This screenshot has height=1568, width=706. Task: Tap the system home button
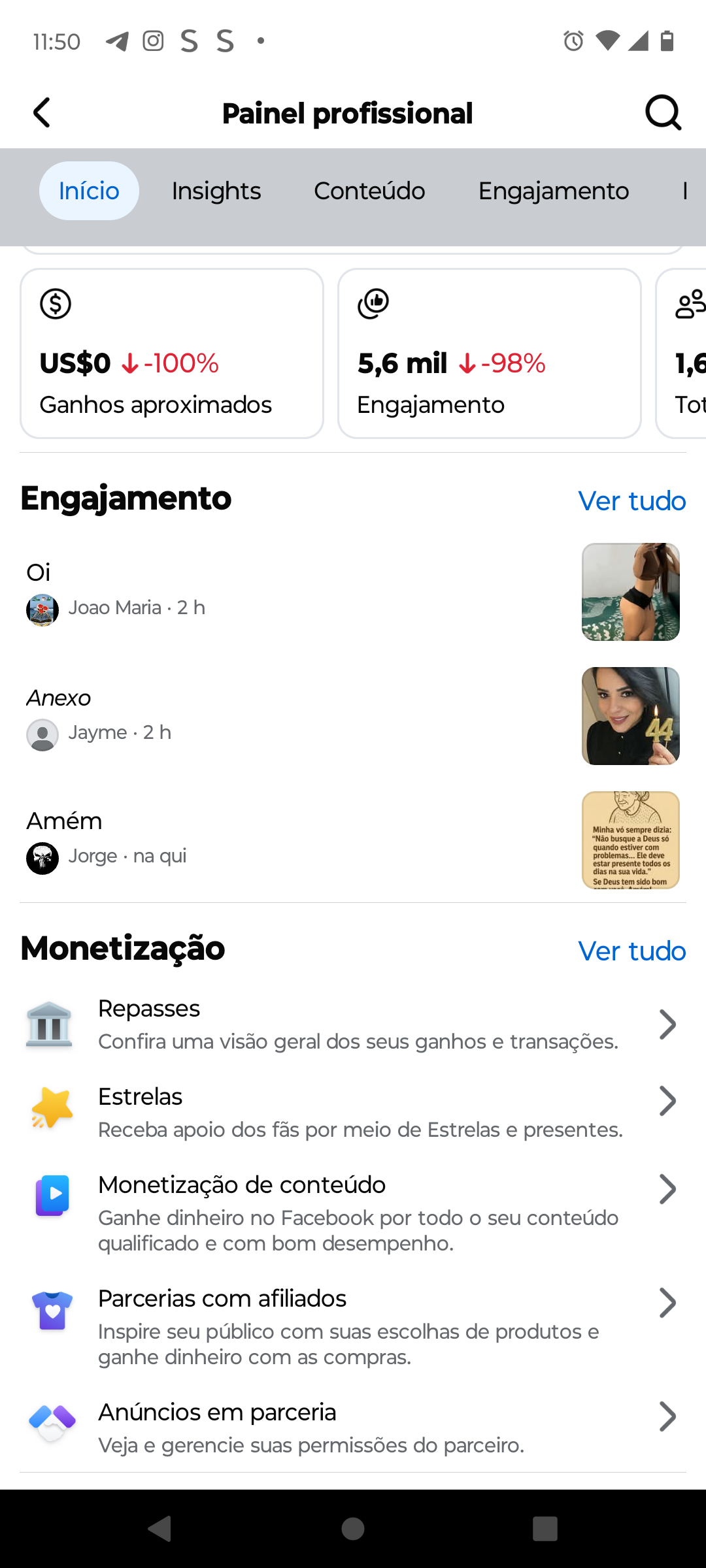[353, 1529]
